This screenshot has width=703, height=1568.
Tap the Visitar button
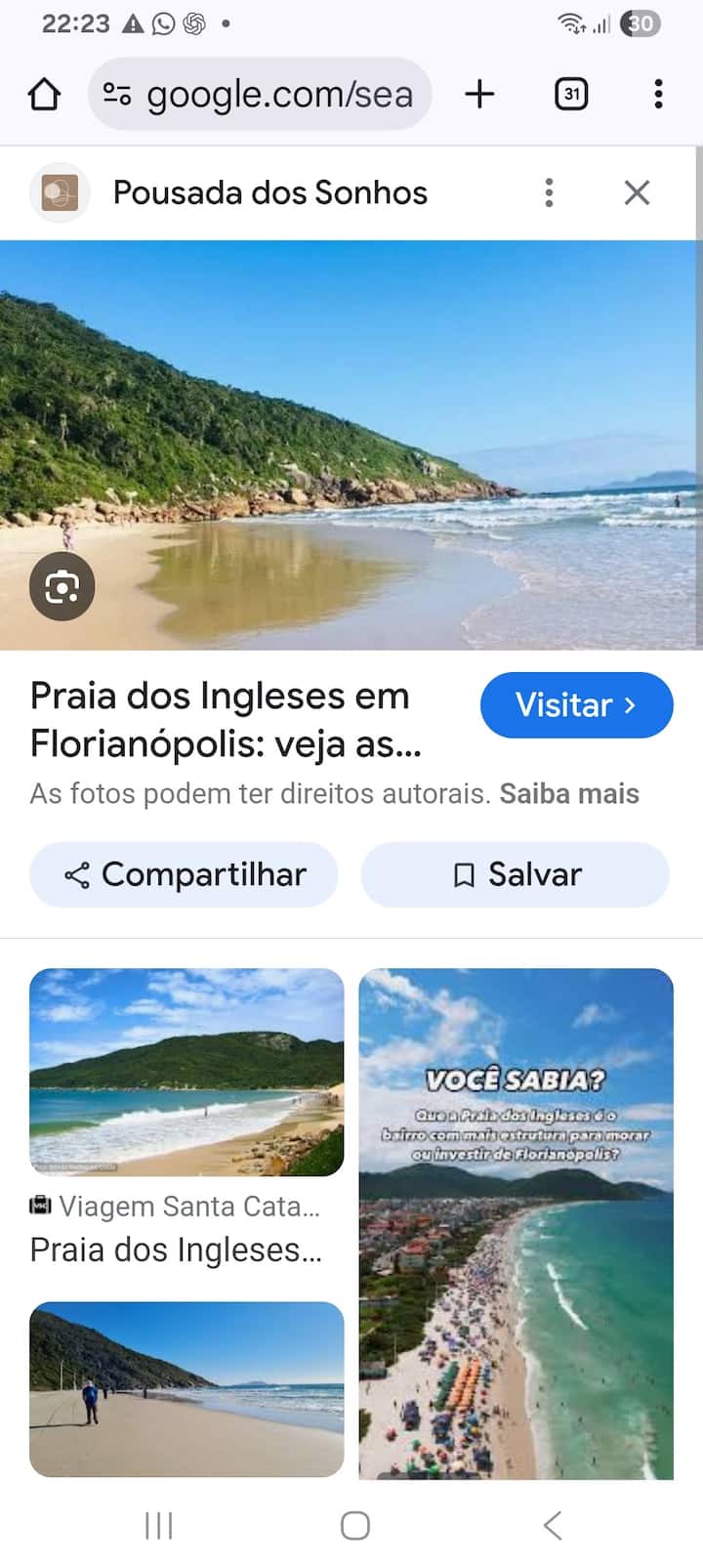pos(576,704)
